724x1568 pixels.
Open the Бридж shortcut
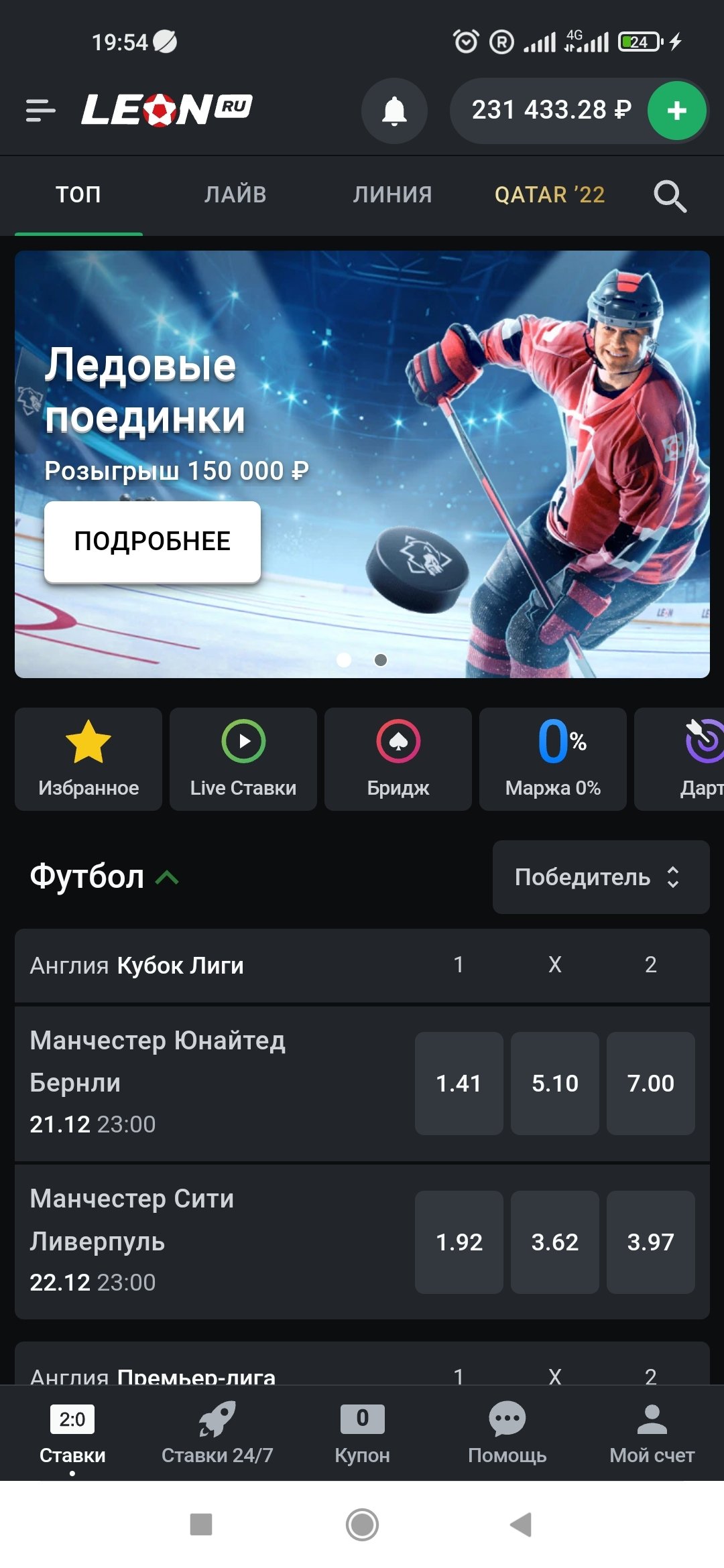pos(398,759)
